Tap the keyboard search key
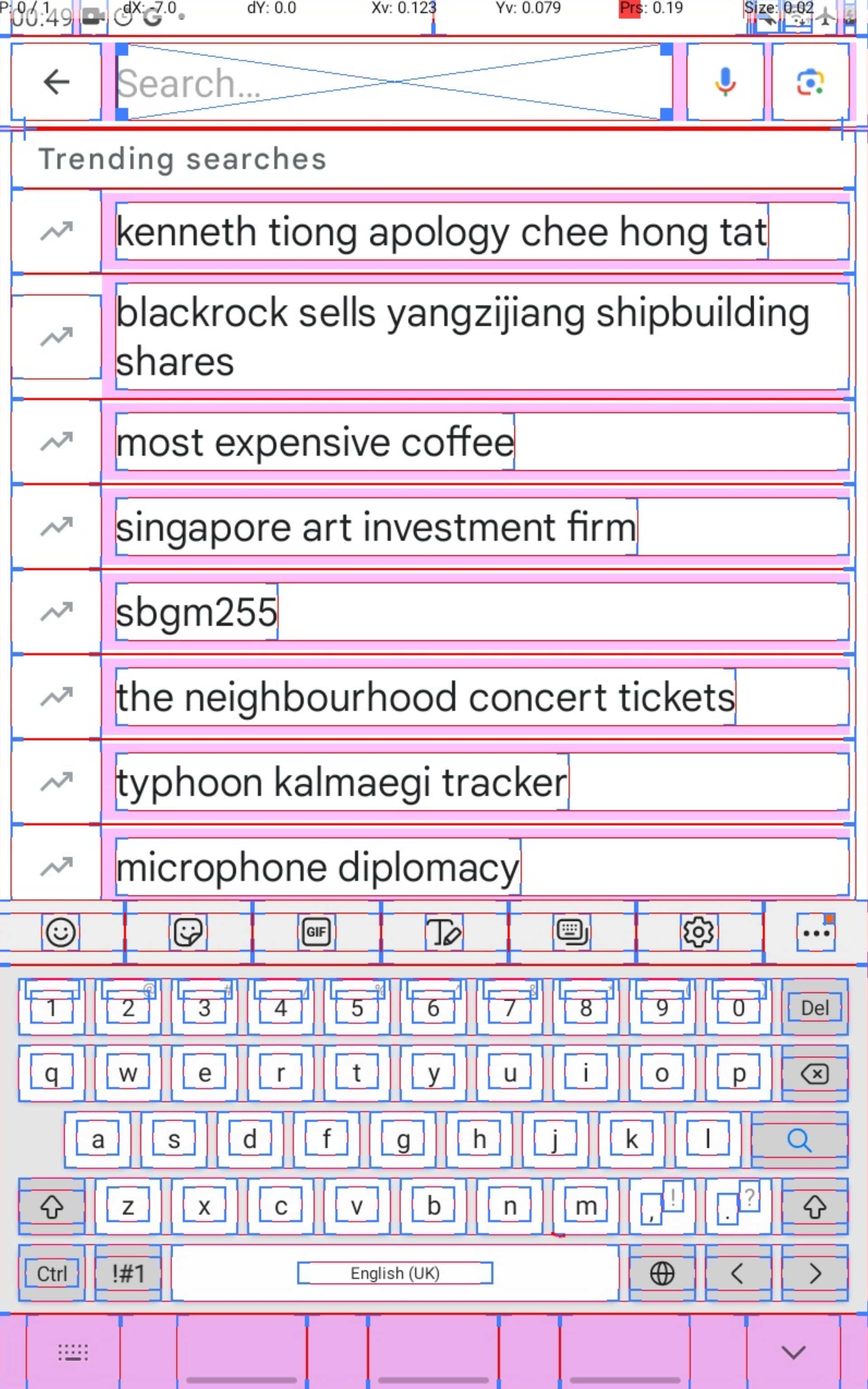The height and width of the screenshot is (1389, 868). (799, 1140)
